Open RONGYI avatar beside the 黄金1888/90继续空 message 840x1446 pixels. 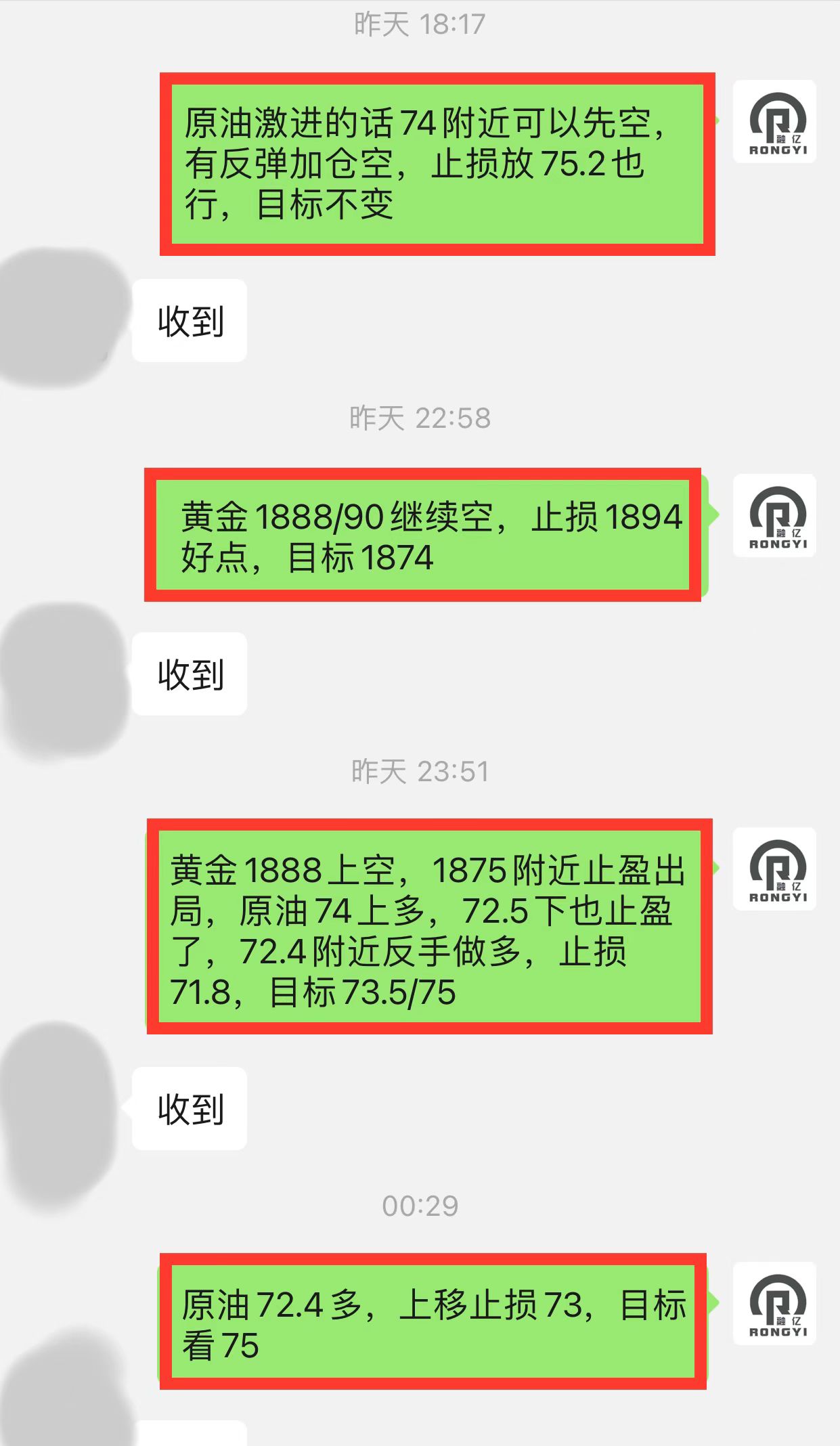tap(774, 516)
